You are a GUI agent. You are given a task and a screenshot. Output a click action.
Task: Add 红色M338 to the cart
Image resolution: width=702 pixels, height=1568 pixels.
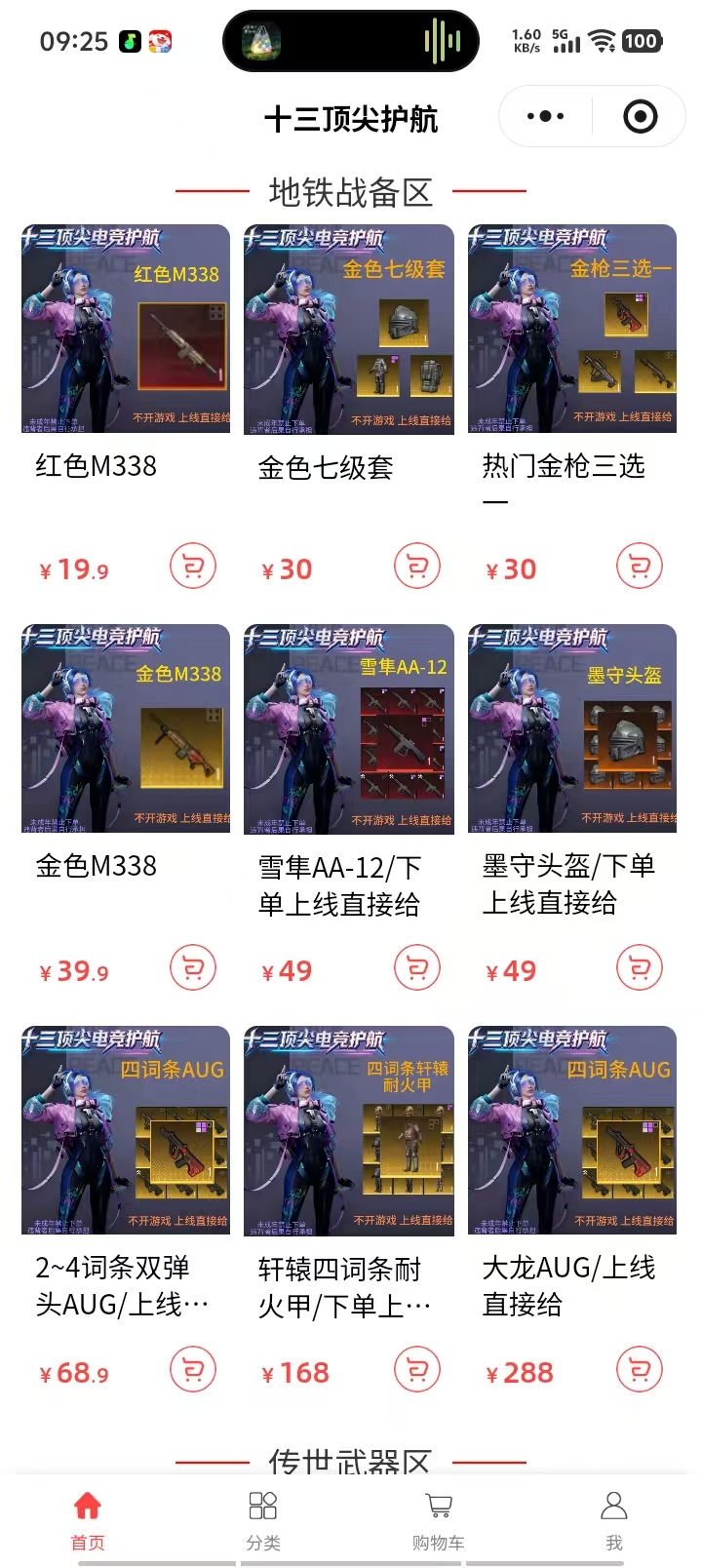pos(193,566)
